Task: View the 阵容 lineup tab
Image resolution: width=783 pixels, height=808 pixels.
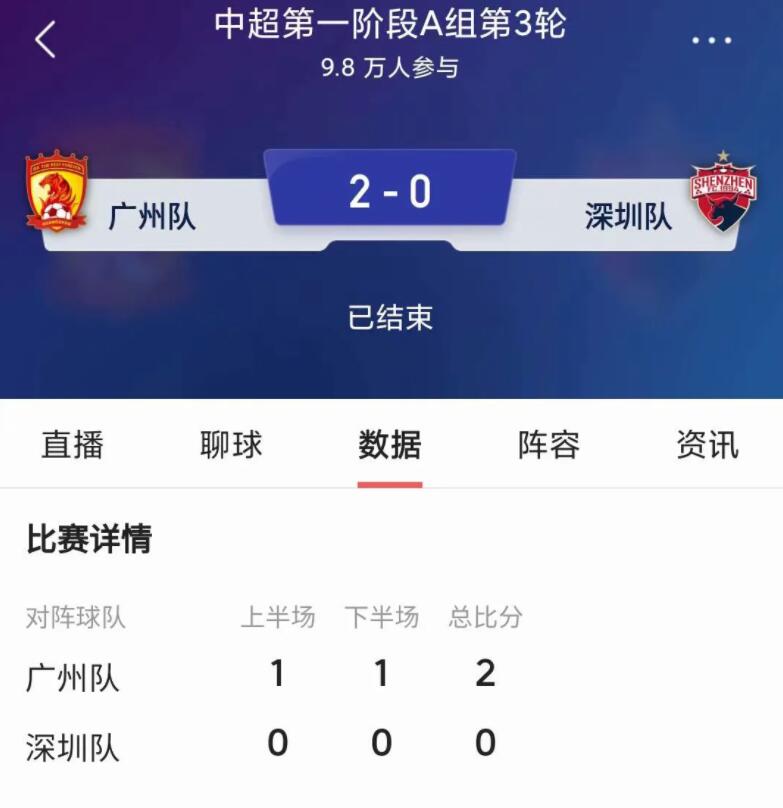Action: 549,445
